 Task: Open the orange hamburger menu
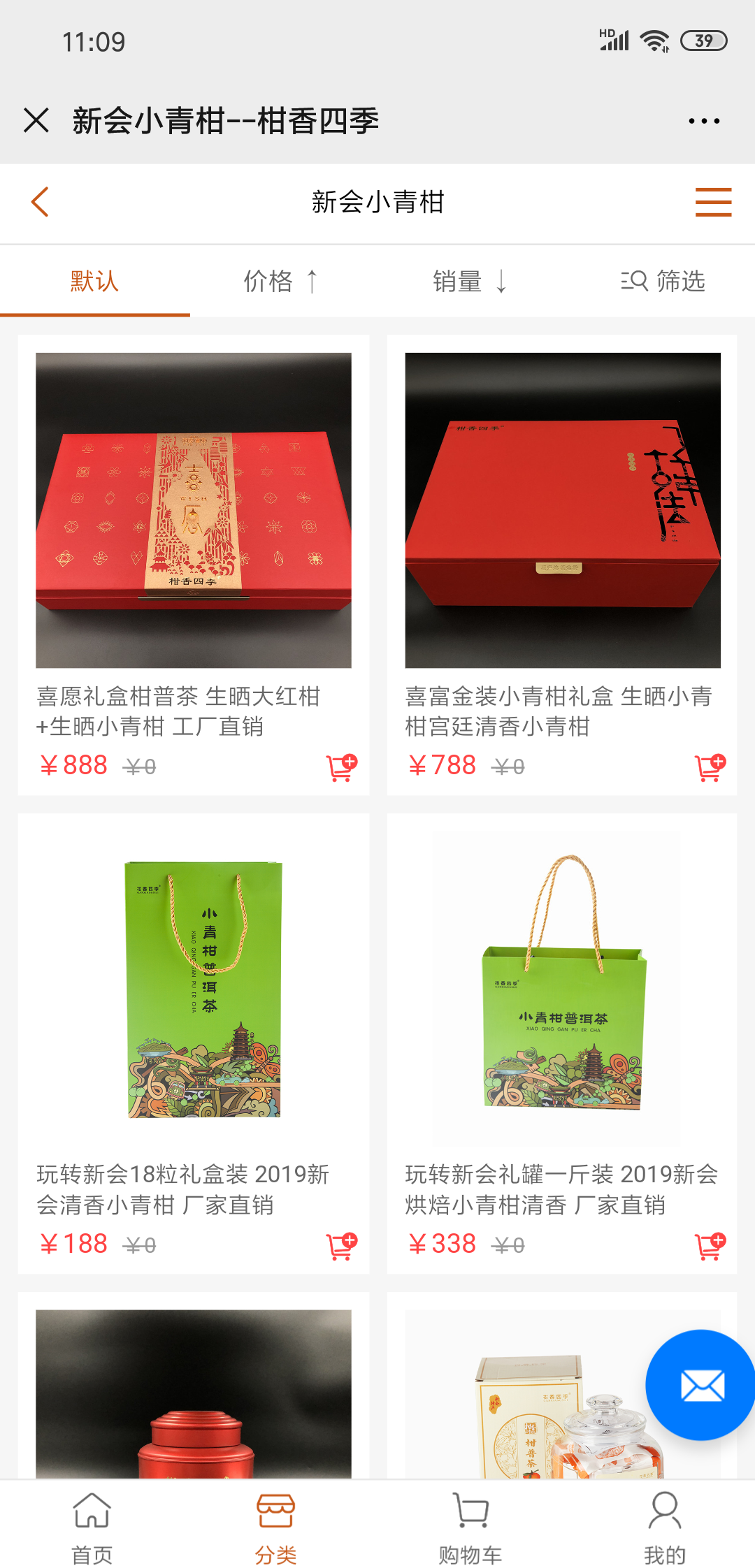point(713,202)
